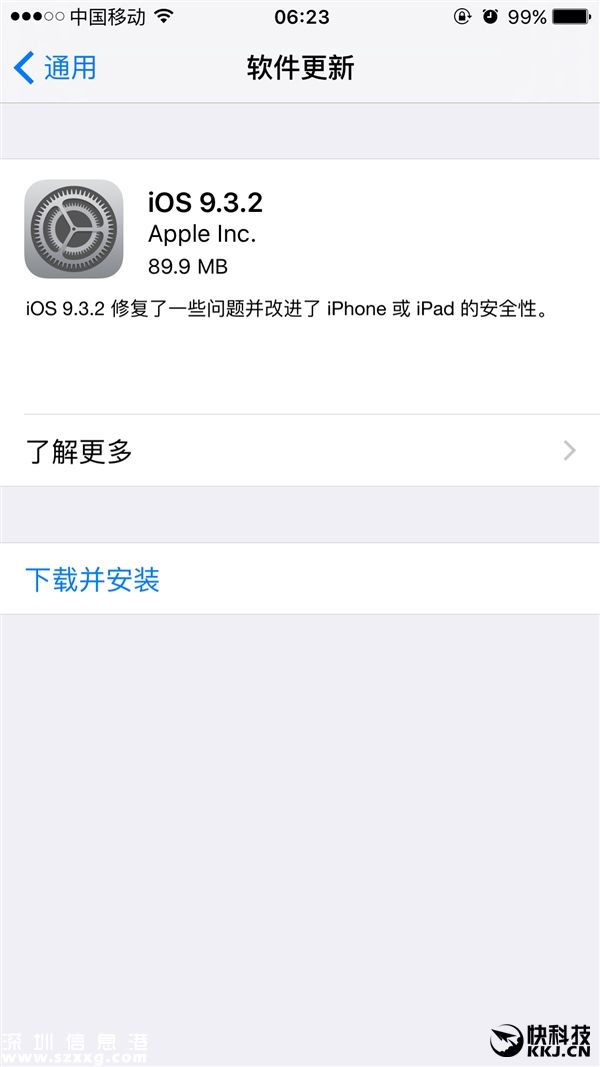Tap 下载并安装 to install iOS 9.3.2
Viewport: 600px width, 1067px height.
coord(92,580)
